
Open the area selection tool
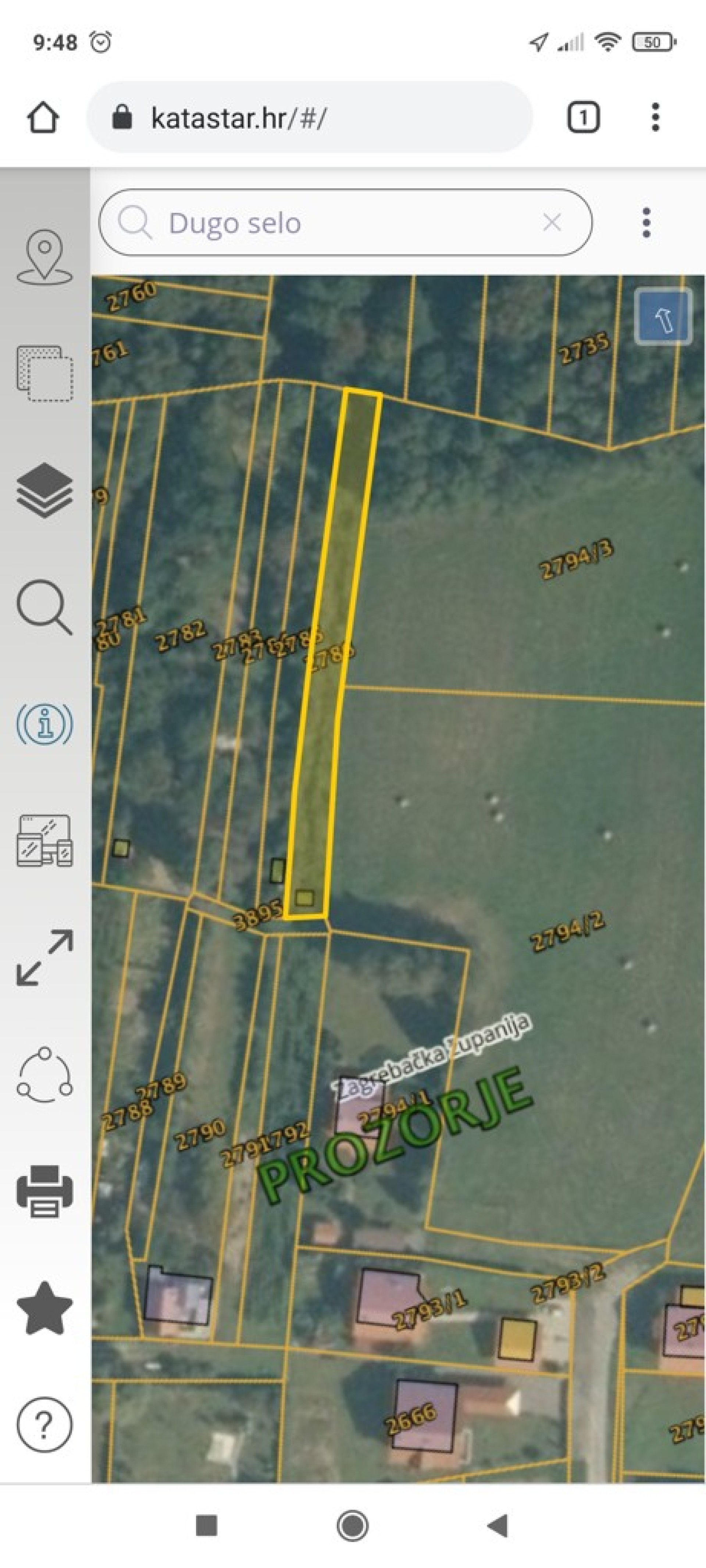point(44,374)
